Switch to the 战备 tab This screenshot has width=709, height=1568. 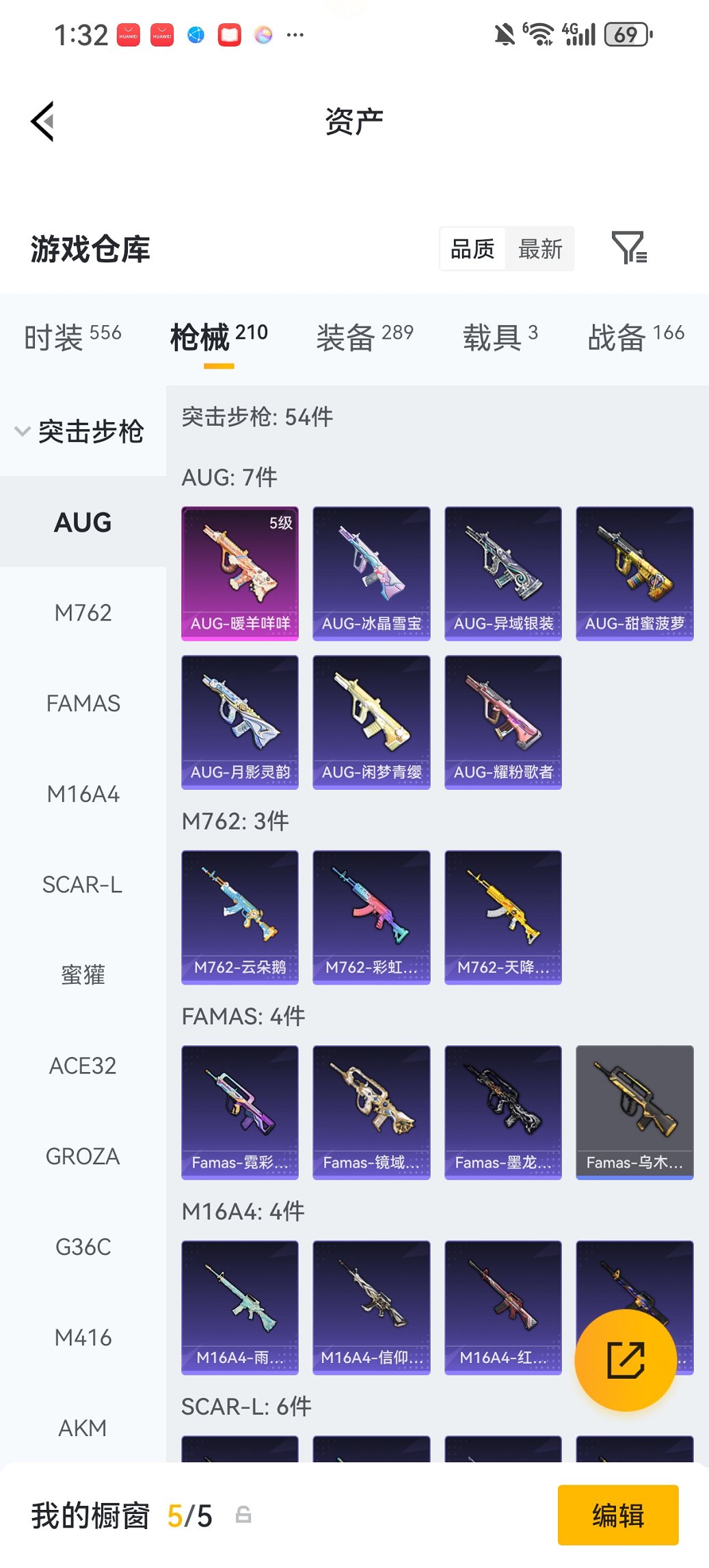635,337
